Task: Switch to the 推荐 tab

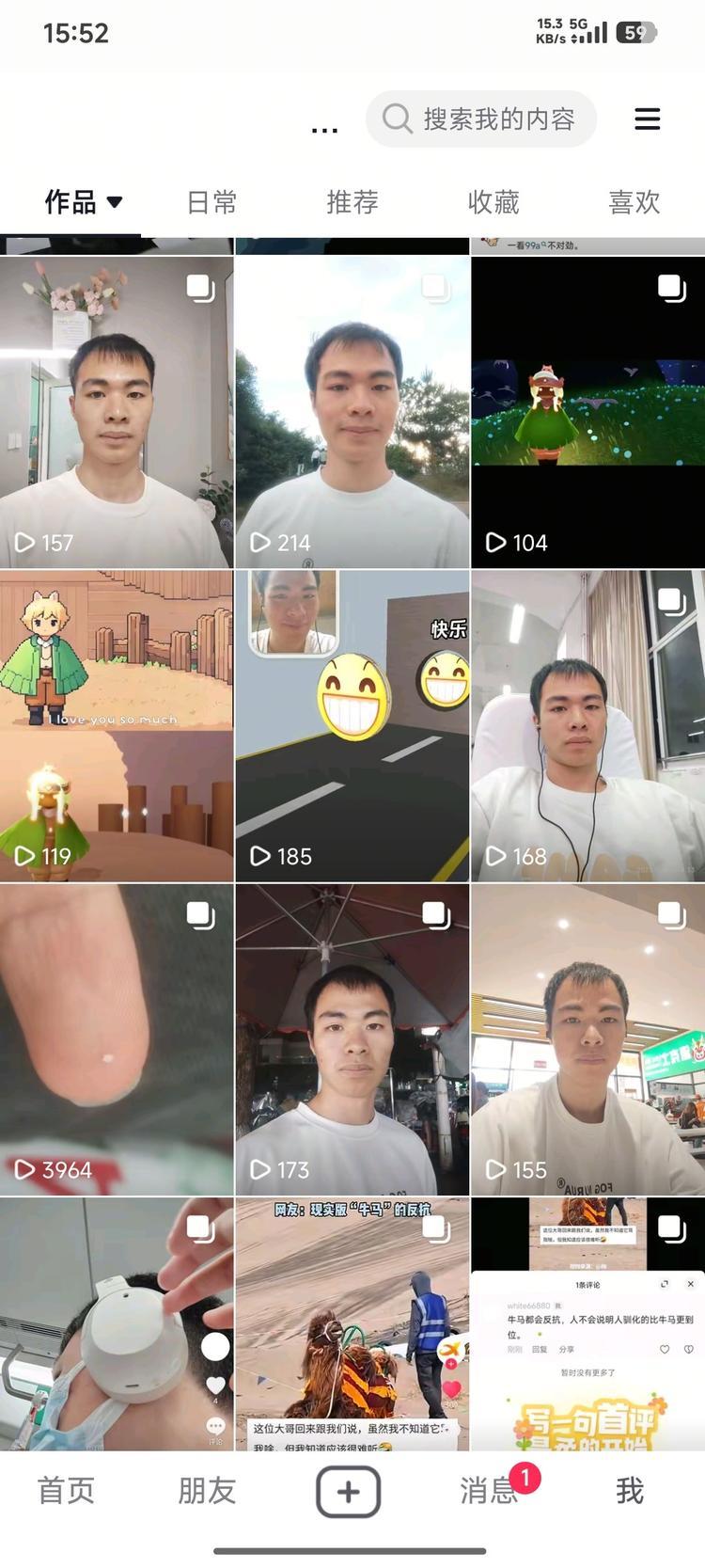Action: (352, 202)
